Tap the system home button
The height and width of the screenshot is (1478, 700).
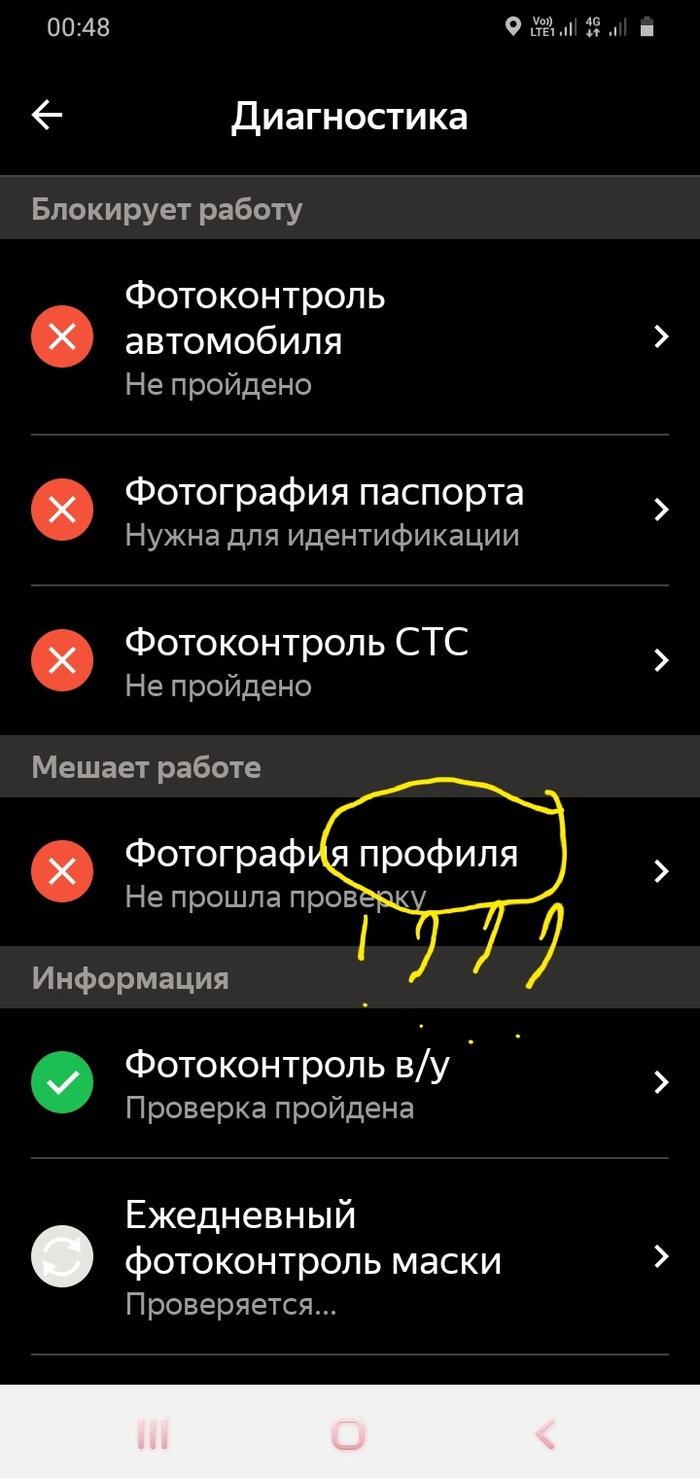(348, 1435)
